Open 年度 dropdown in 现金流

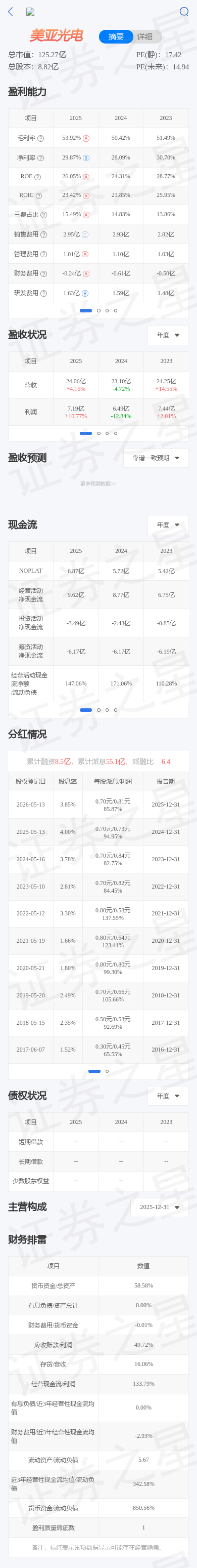tap(168, 525)
